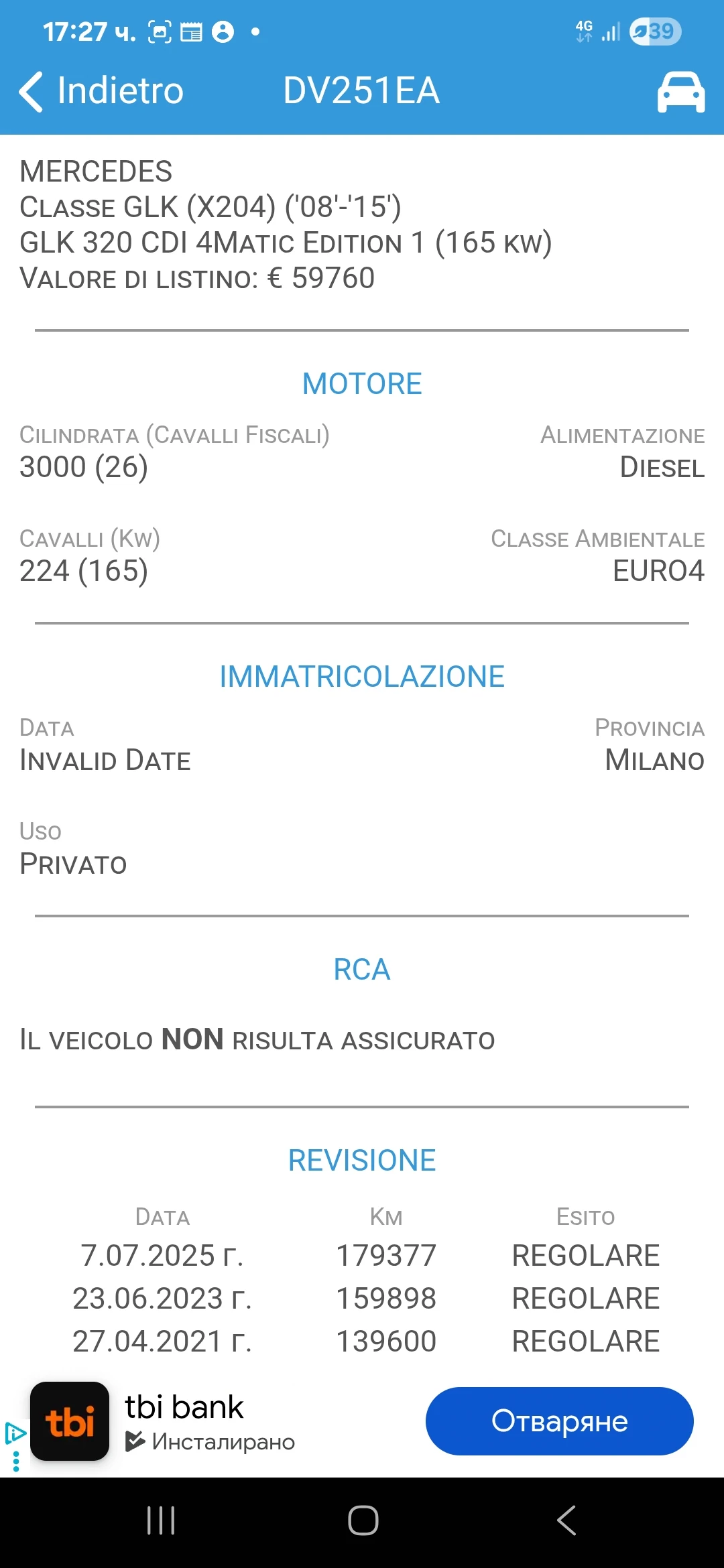Image resolution: width=724 pixels, height=1568 pixels.
Task: Tap the car icon in the header
Action: pyautogui.click(x=680, y=92)
